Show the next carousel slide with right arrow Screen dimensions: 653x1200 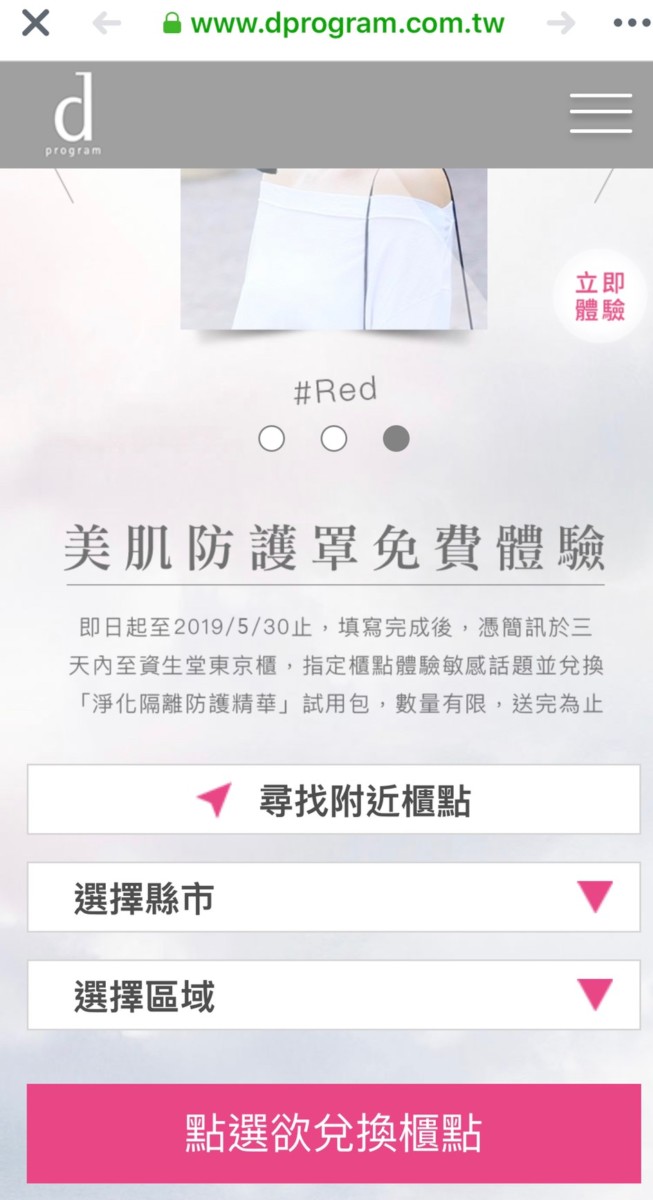(605, 186)
